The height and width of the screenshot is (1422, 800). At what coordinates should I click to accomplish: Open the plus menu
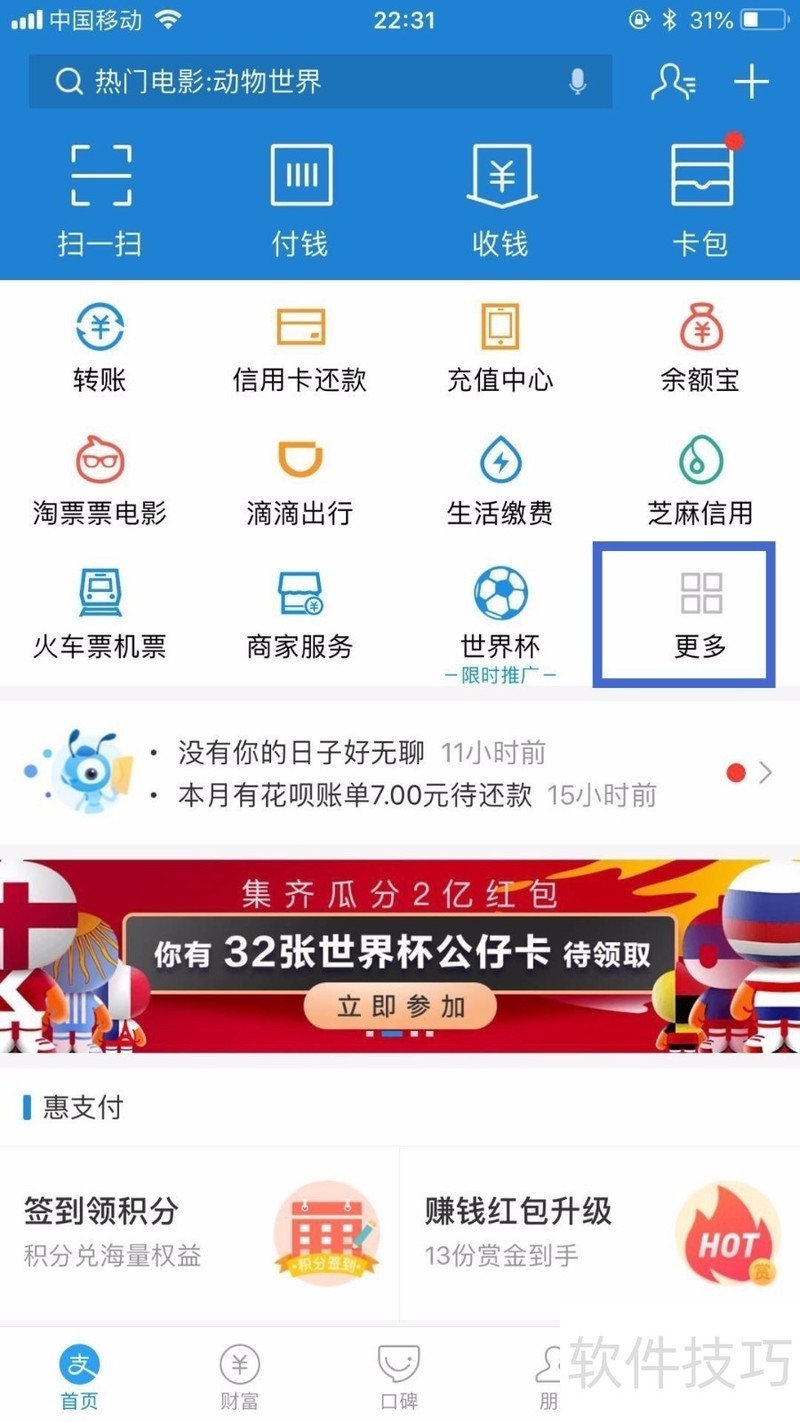pyautogui.click(x=752, y=82)
